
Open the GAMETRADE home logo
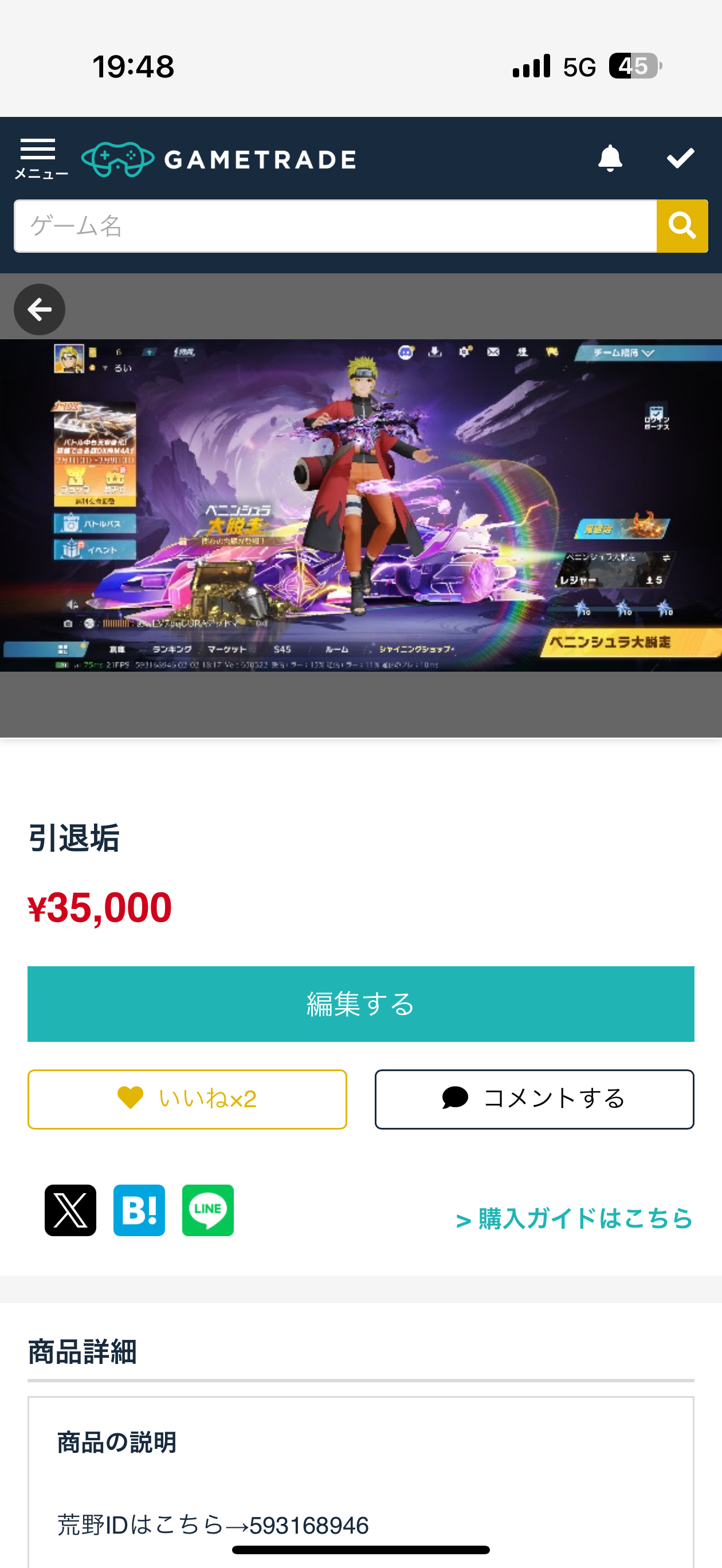219,159
